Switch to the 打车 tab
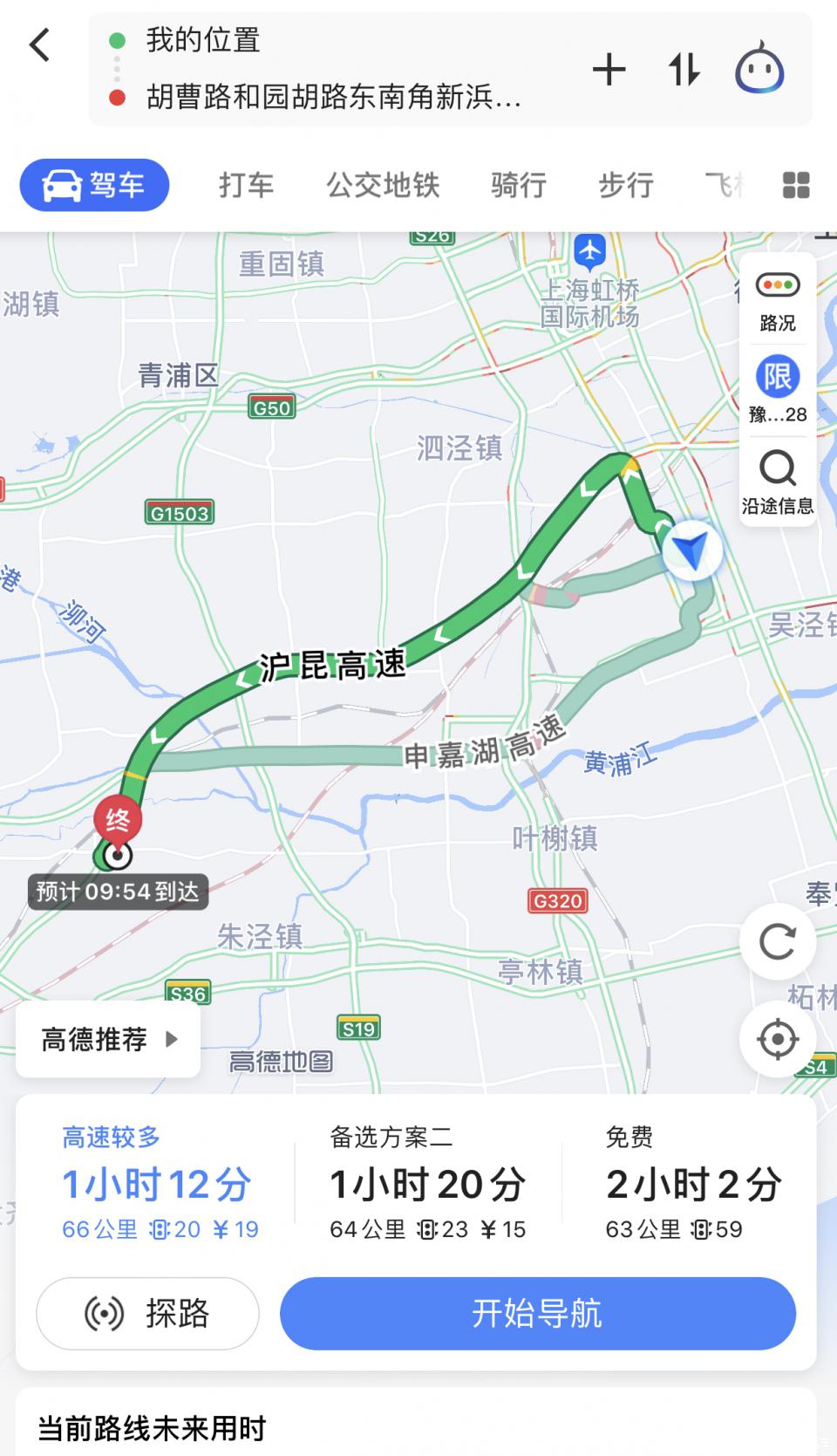This screenshot has height=1456, width=837. pos(246,185)
